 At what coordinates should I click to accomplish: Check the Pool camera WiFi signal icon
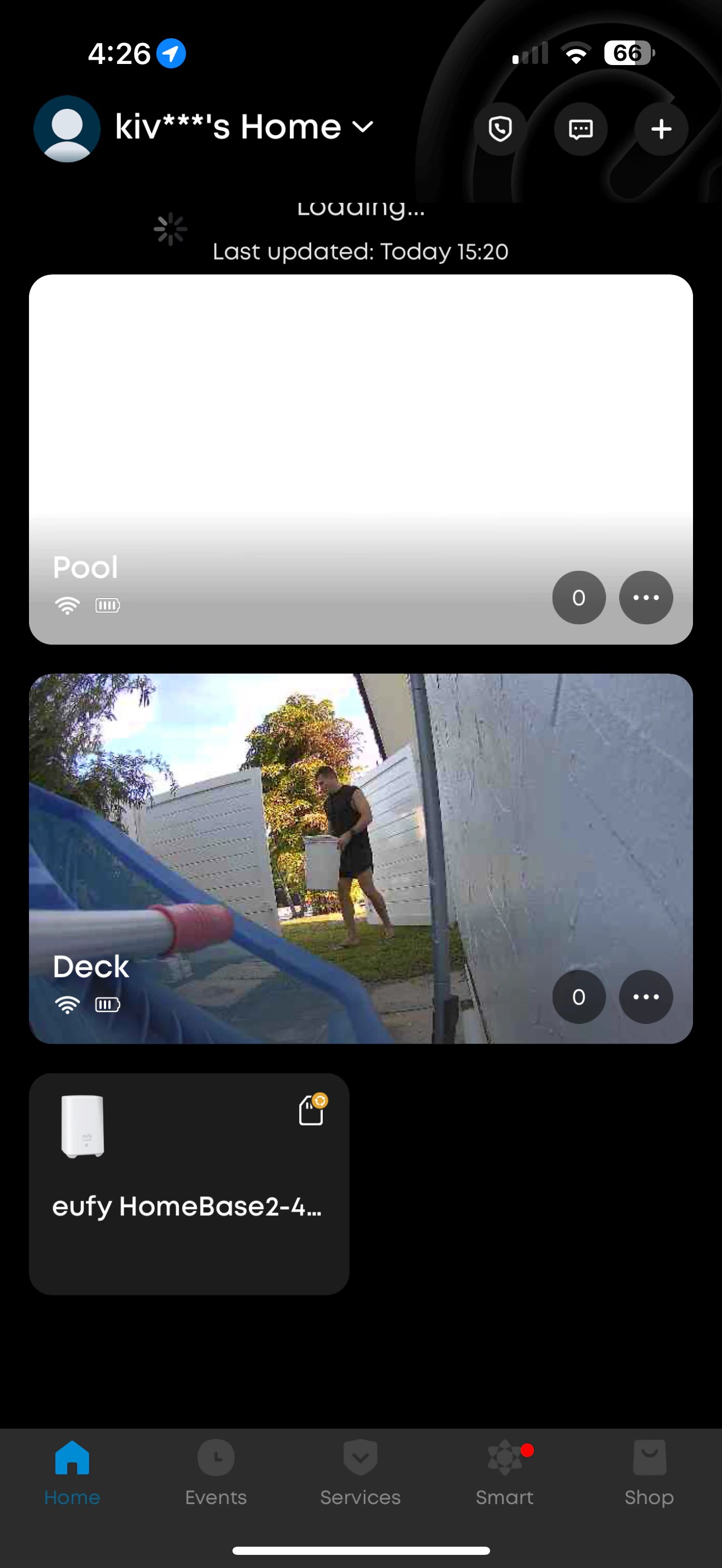68,606
